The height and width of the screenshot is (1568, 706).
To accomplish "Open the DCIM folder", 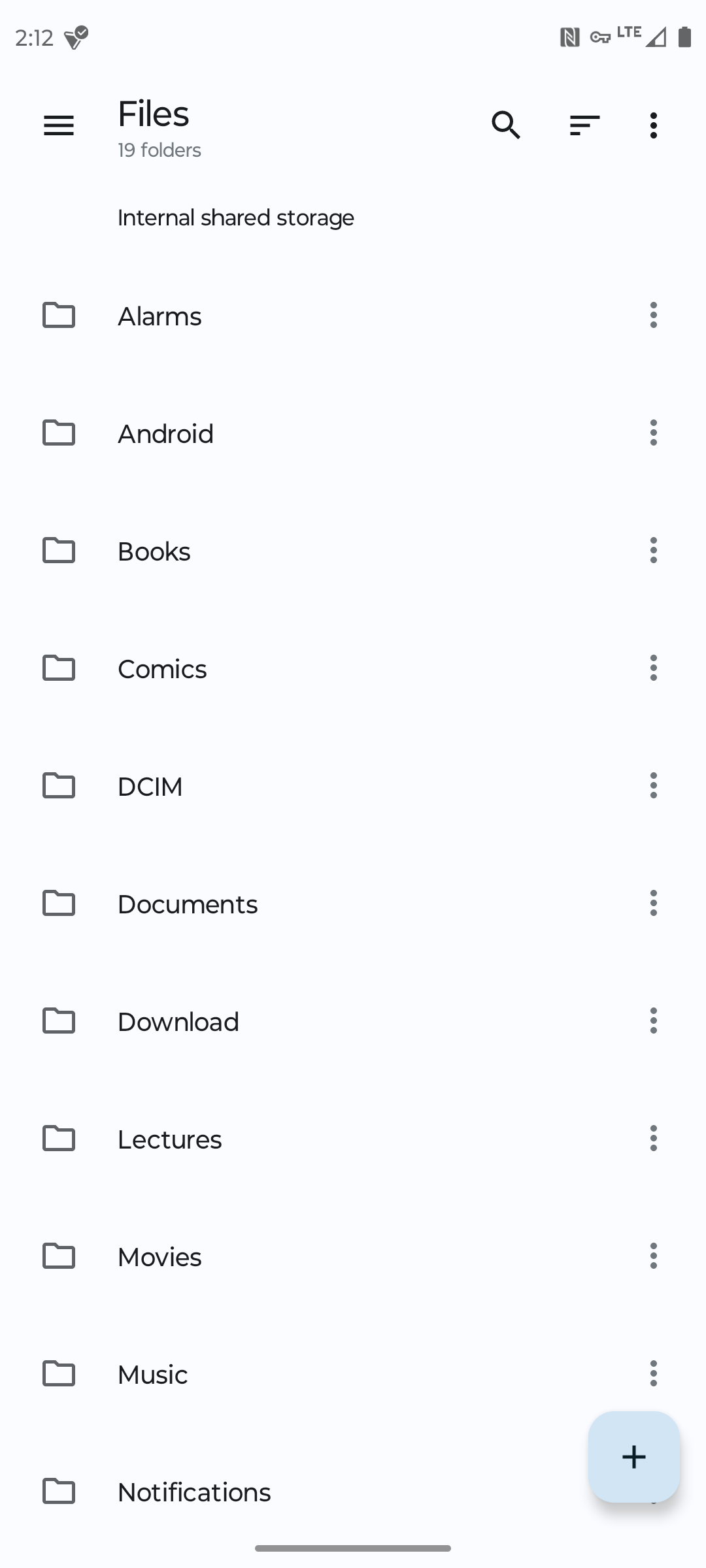I will 353,786.
